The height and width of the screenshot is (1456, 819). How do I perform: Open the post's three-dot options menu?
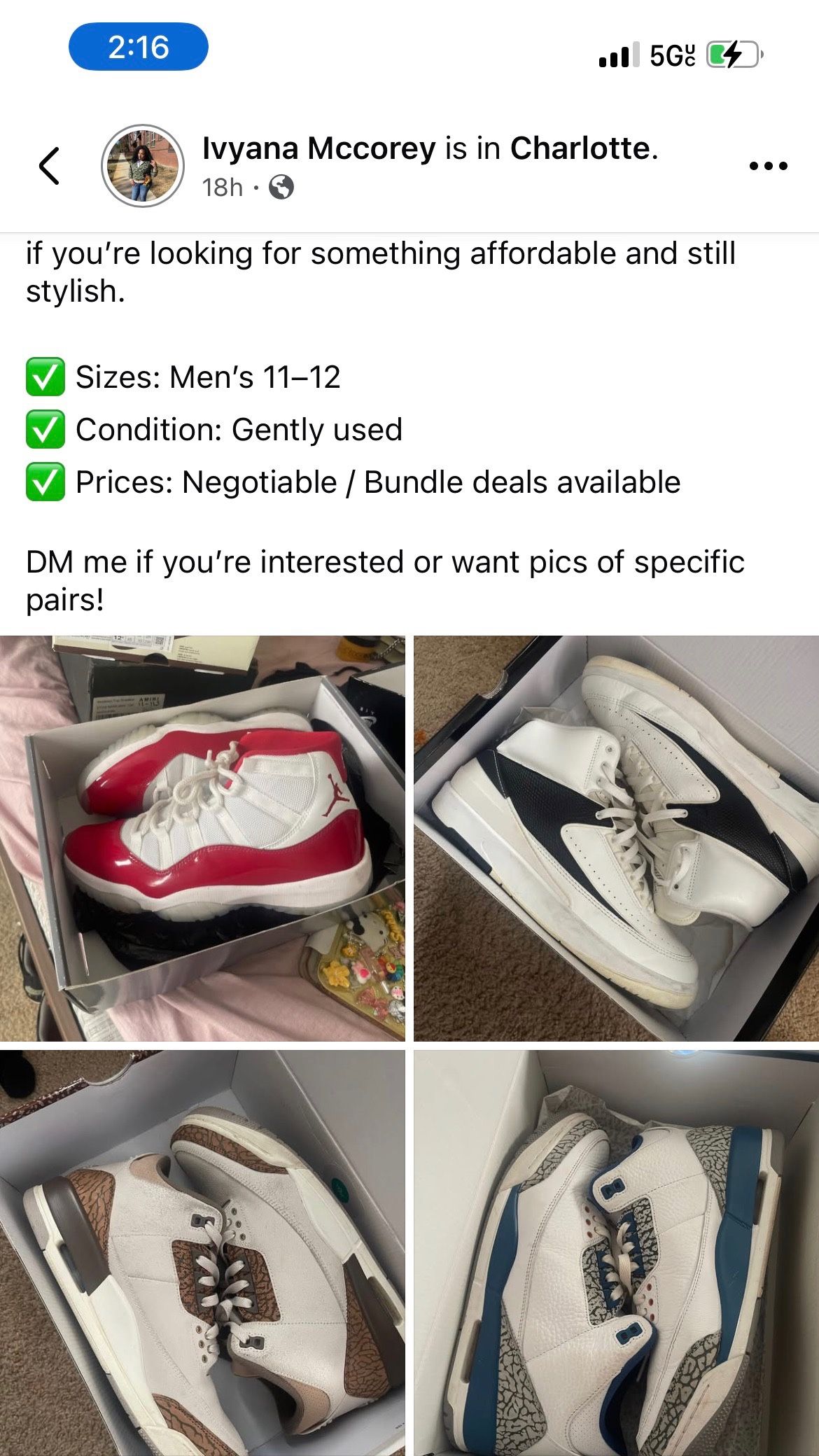point(768,166)
